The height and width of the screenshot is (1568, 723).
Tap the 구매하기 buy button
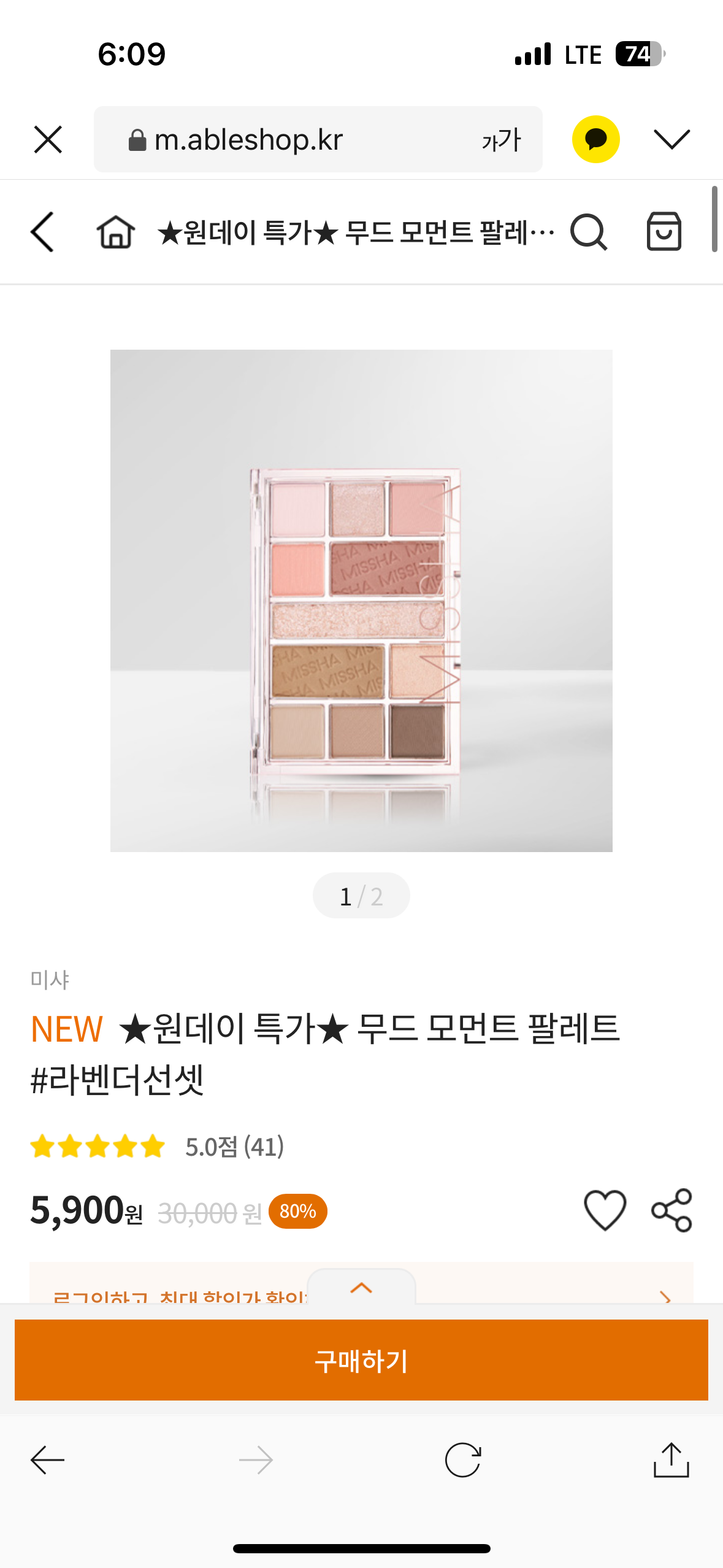pyautogui.click(x=361, y=1360)
